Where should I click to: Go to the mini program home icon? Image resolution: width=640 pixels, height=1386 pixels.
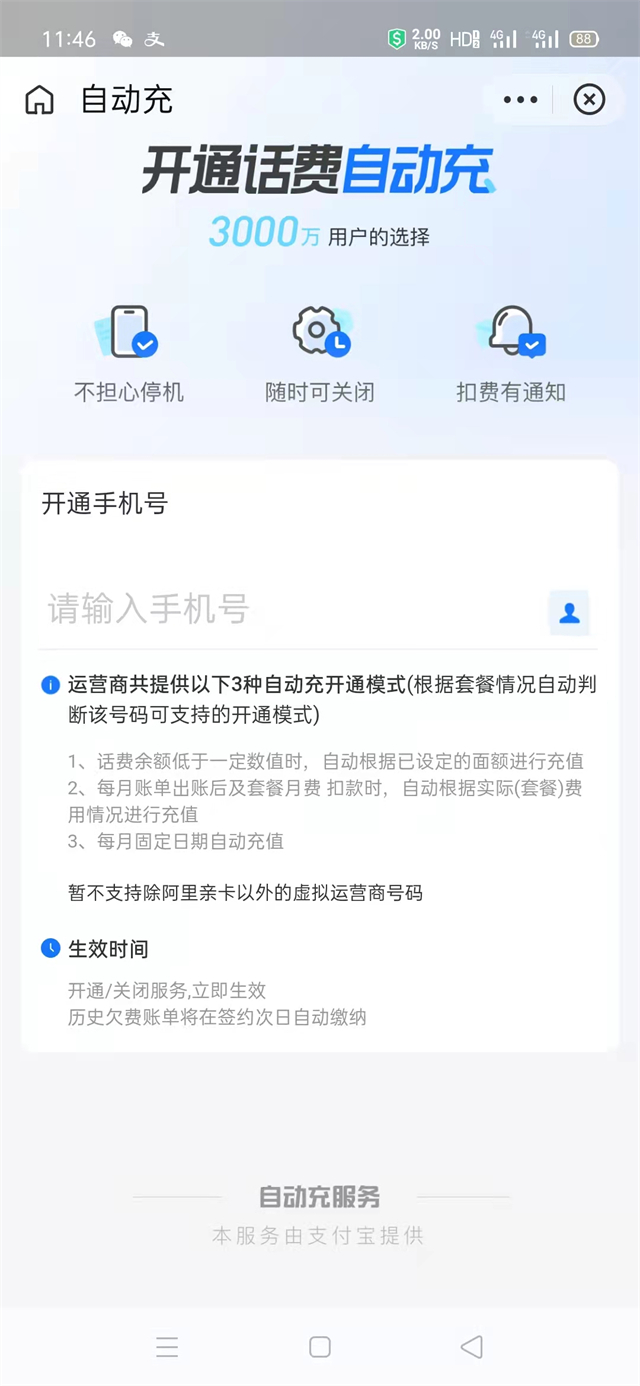click(39, 100)
